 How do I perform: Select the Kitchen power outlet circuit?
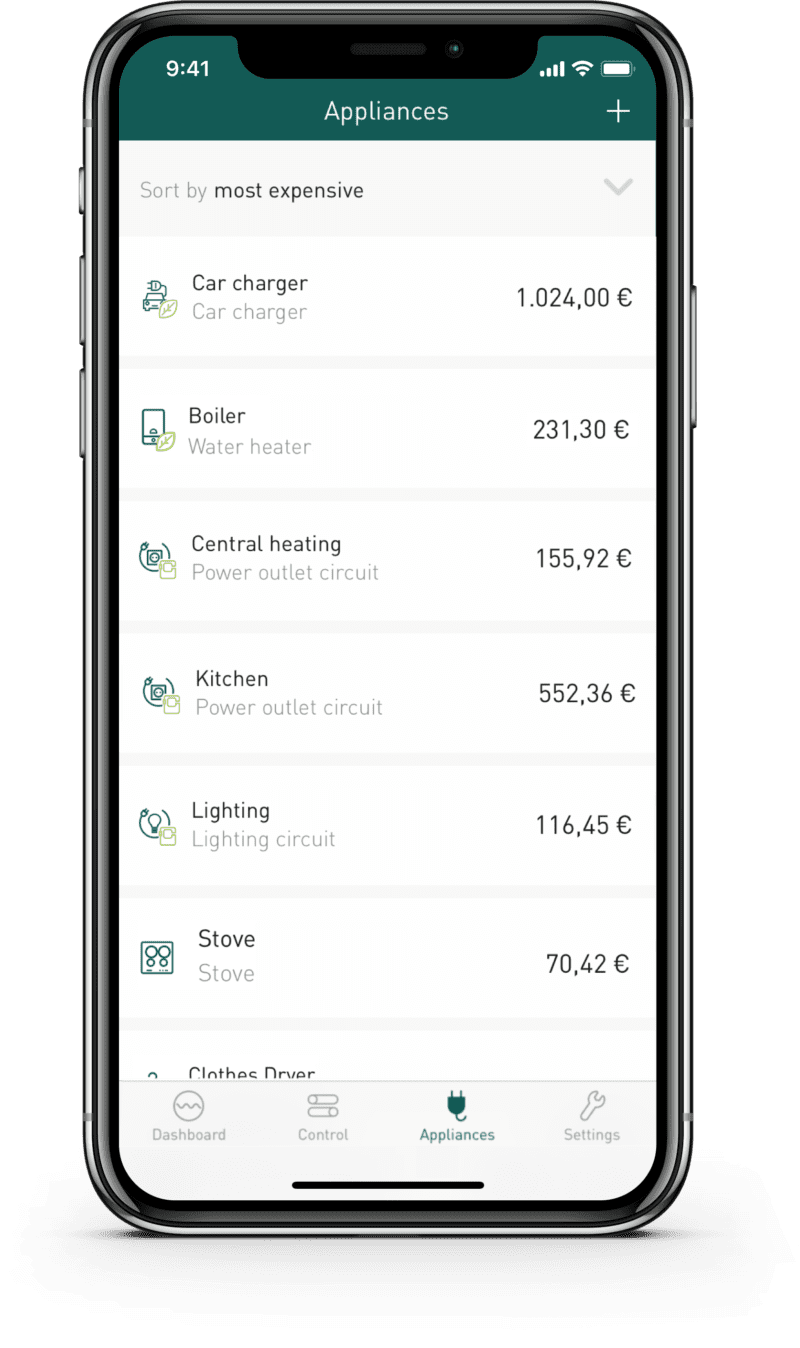(x=387, y=692)
